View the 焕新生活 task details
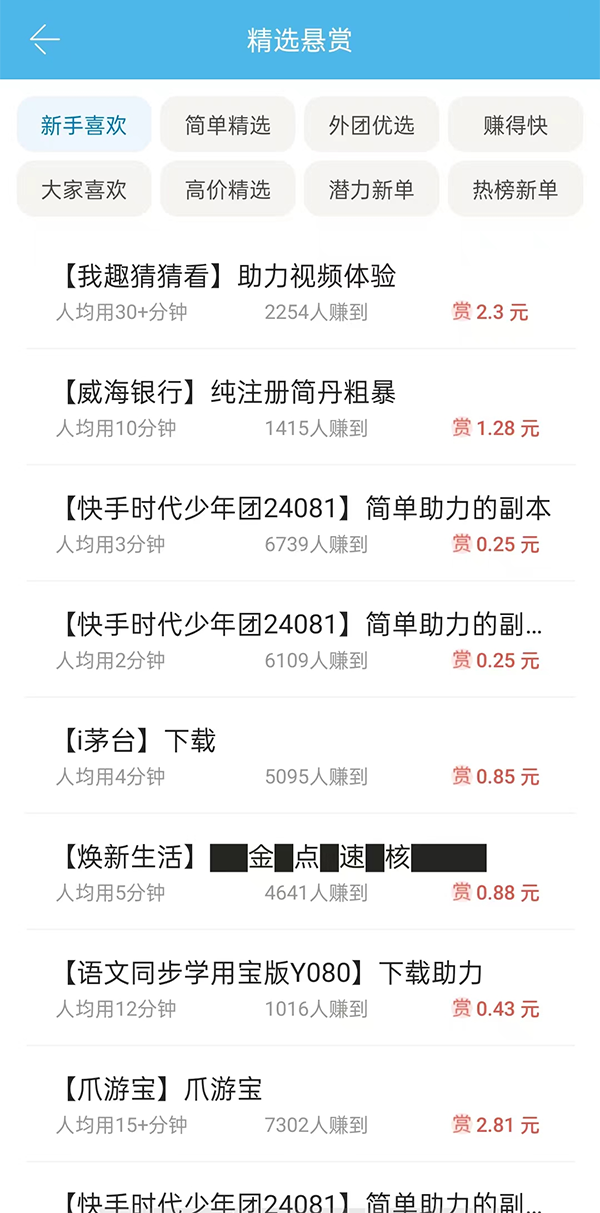Screen dimensions: 600x1213 point(300,872)
